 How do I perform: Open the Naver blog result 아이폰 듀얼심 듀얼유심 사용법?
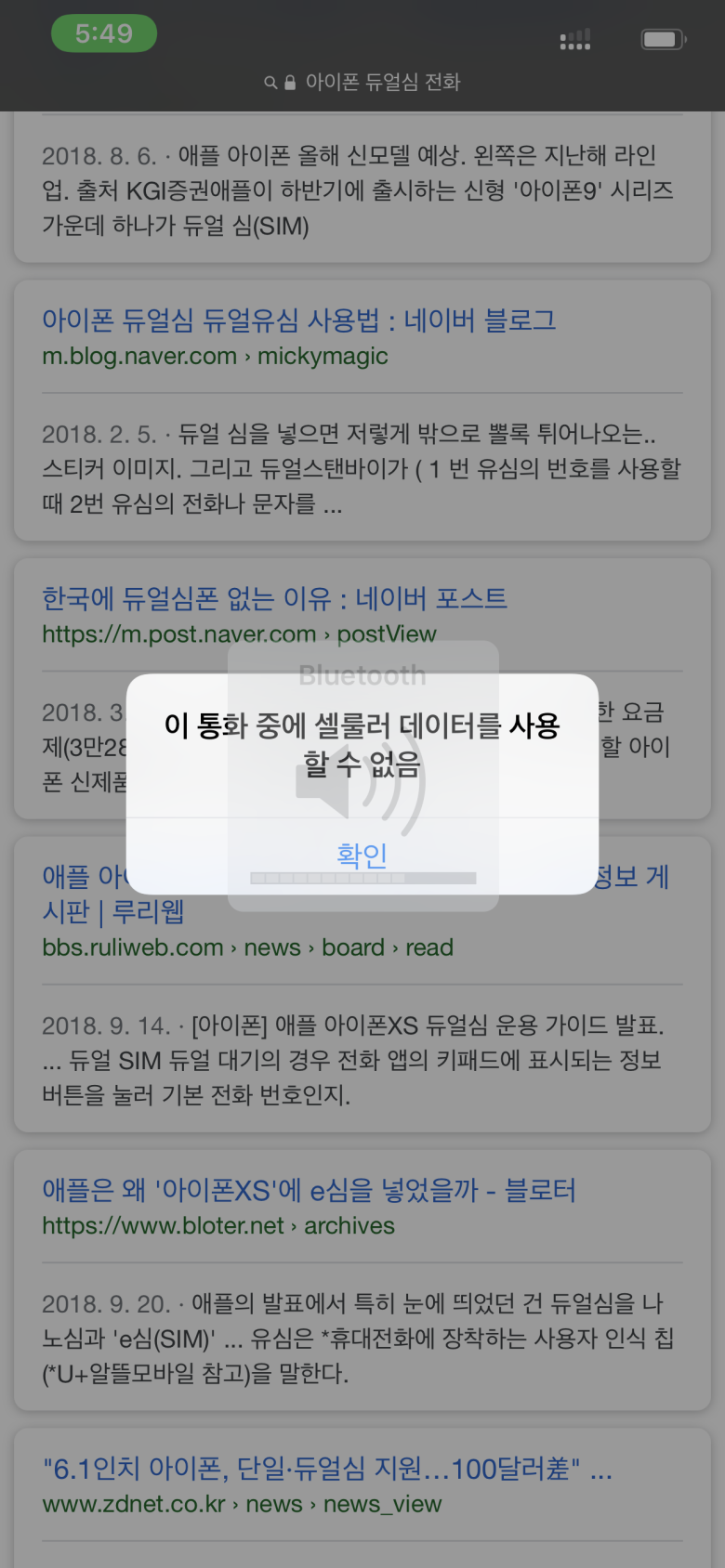click(298, 320)
